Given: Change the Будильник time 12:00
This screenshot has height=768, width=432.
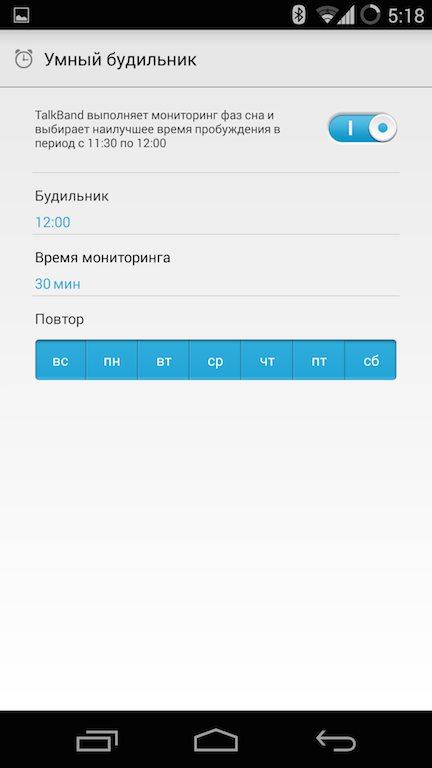Looking at the screenshot, I should point(216,210).
